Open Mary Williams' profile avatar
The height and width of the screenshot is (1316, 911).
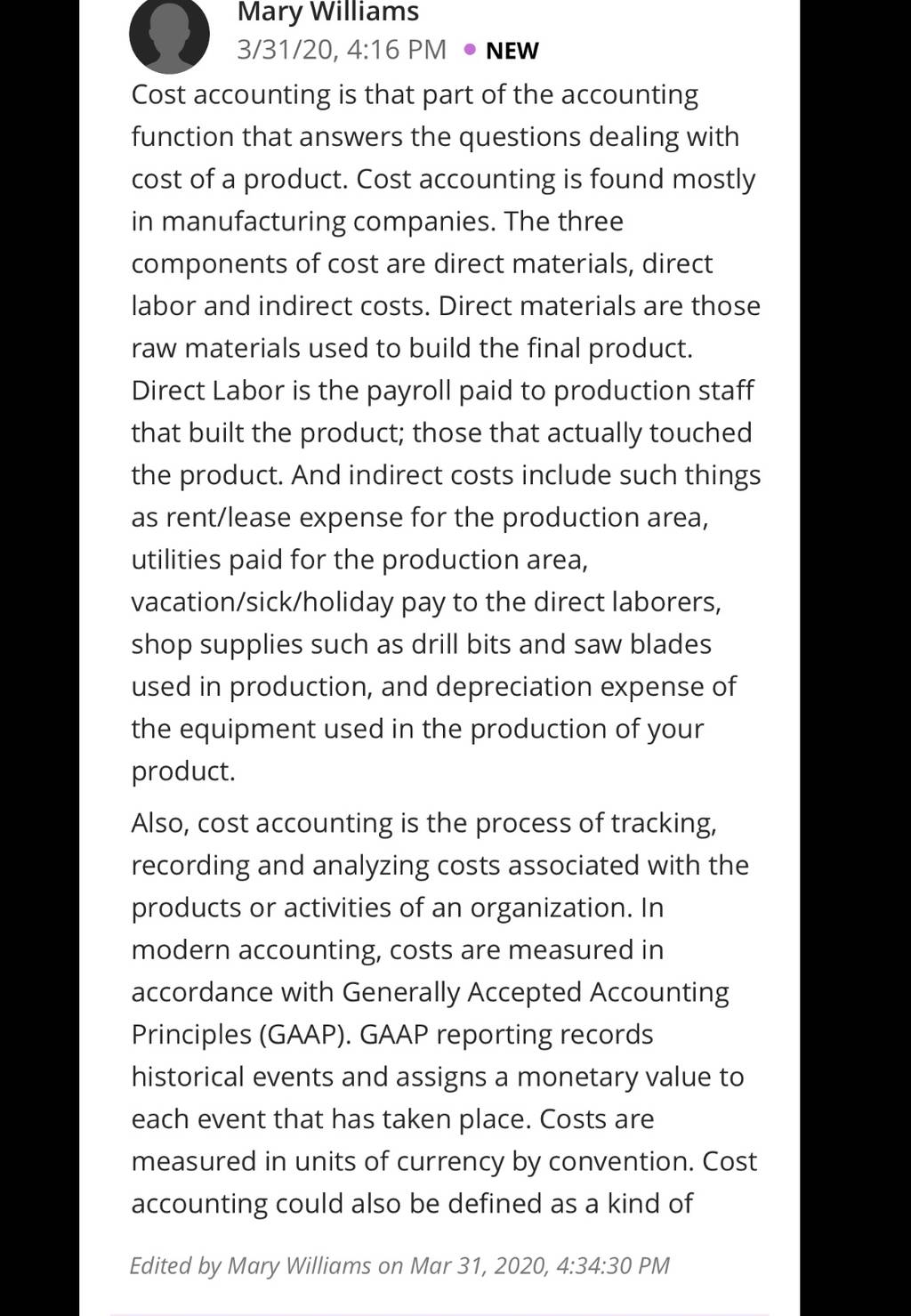click(x=169, y=35)
